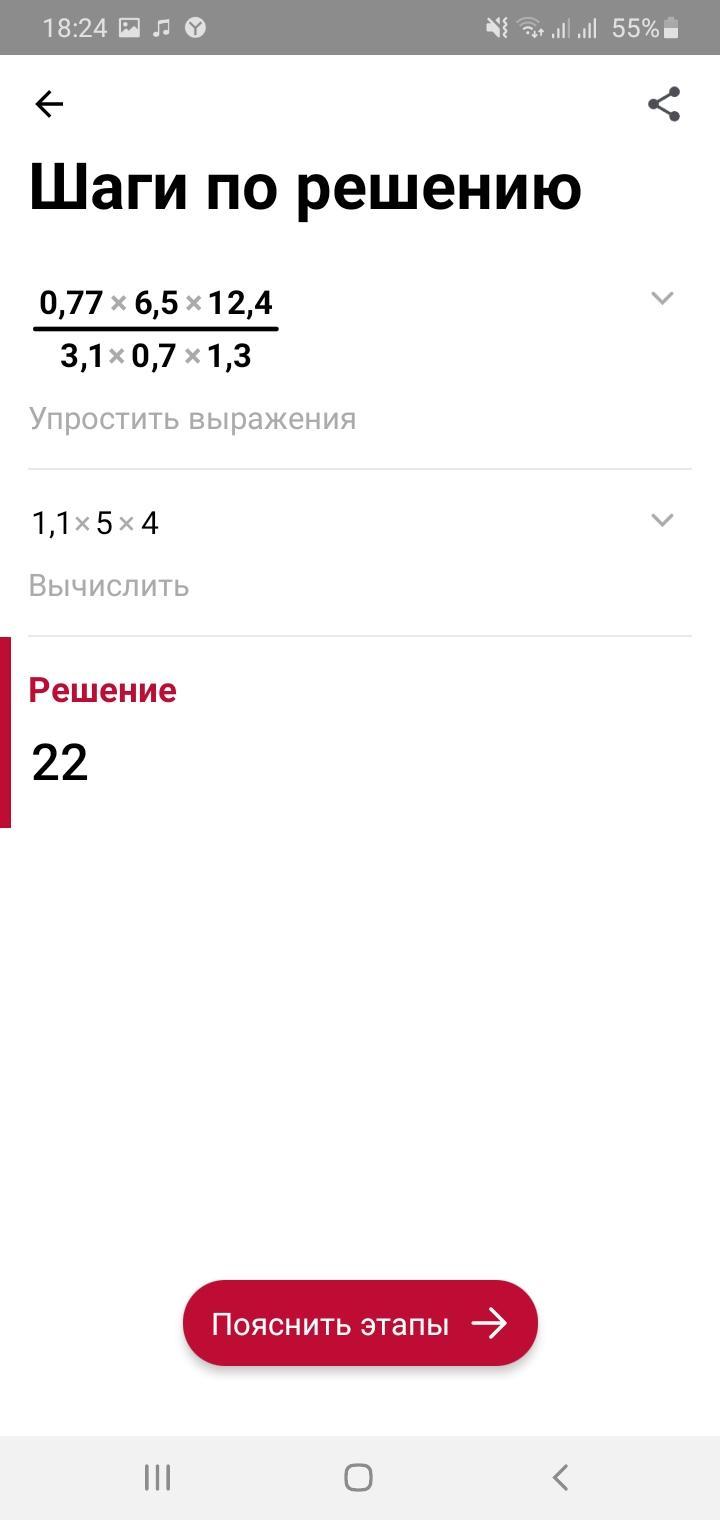Screen dimensions: 720x1520
Task: Share this solution
Action: click(664, 104)
